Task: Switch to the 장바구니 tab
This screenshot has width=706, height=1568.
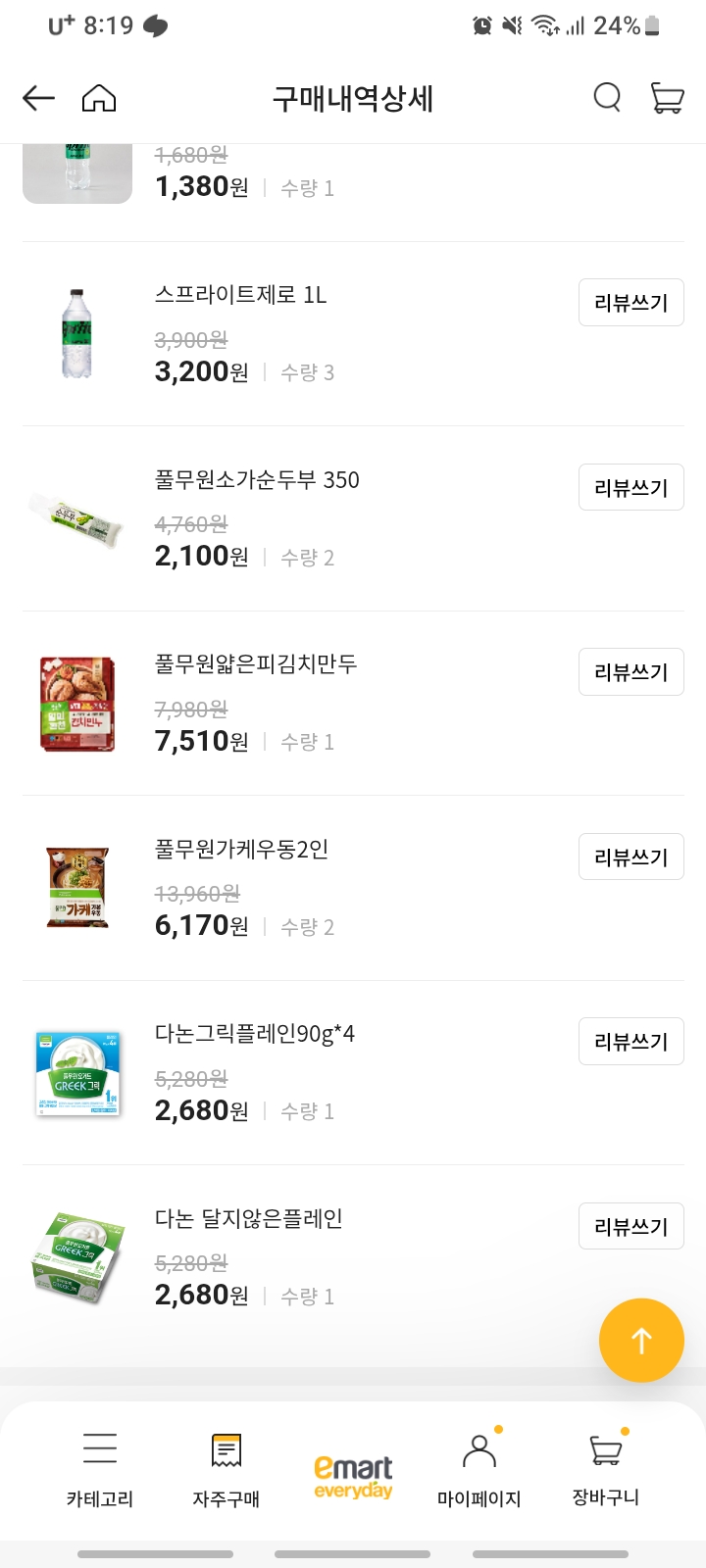Action: click(x=606, y=1469)
